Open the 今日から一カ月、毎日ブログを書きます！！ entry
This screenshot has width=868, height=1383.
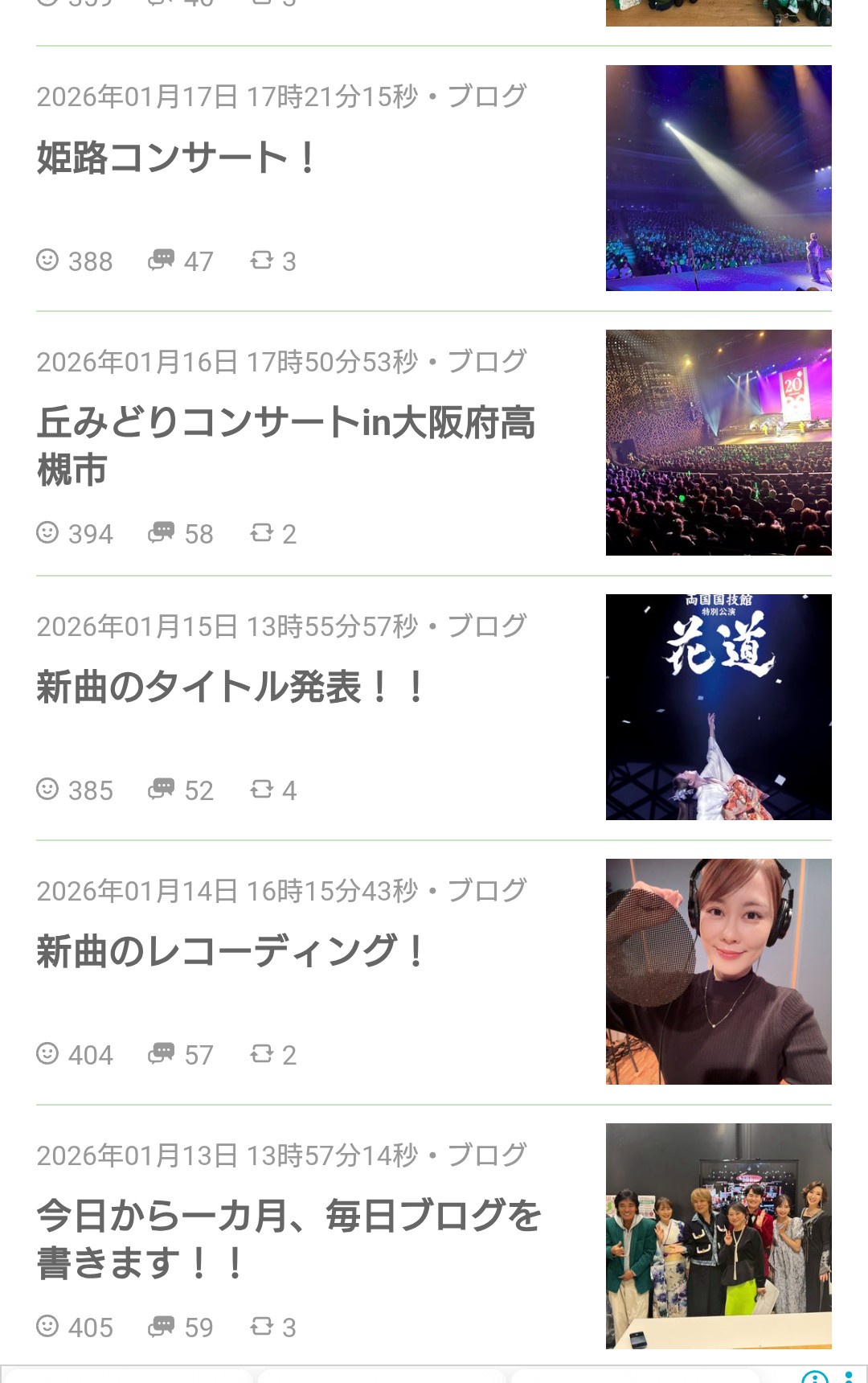click(288, 1238)
